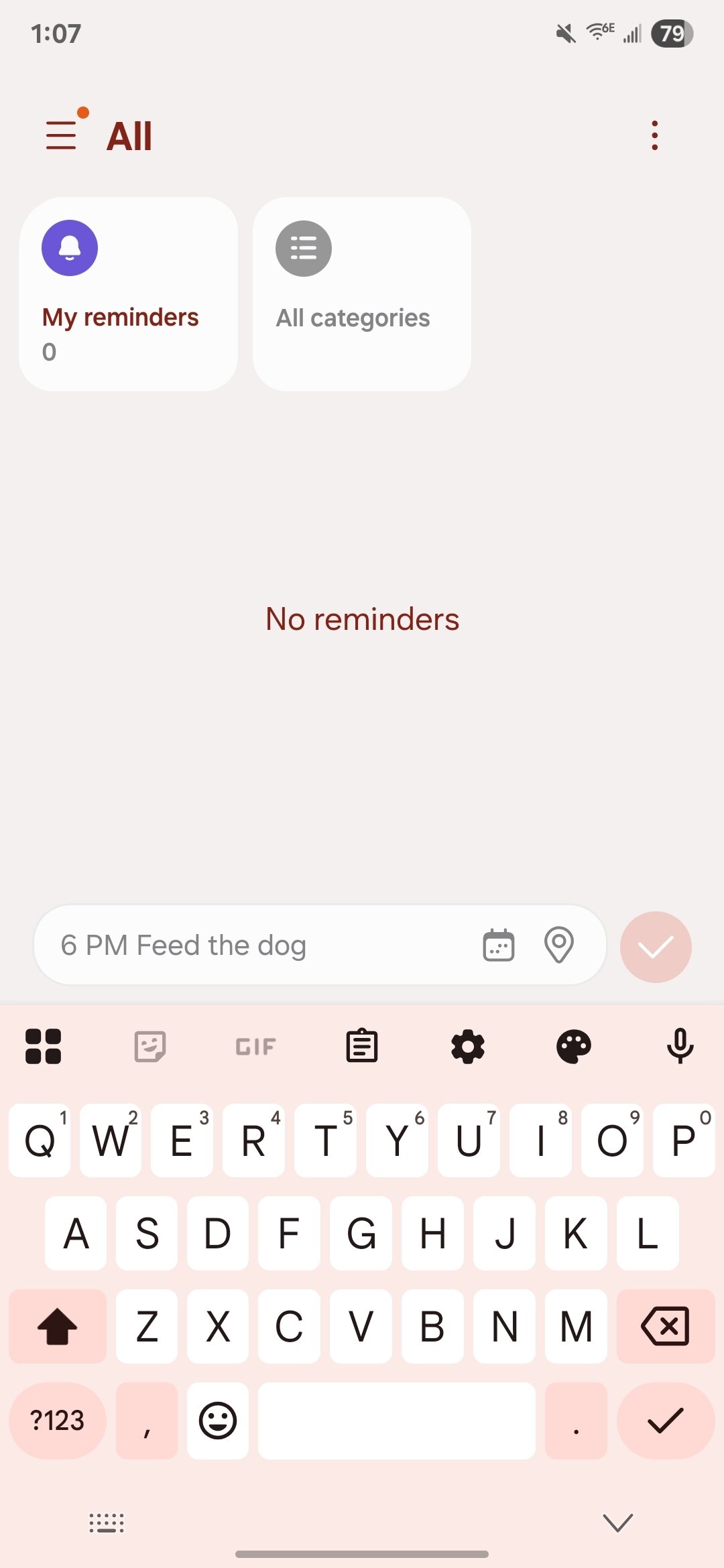This screenshot has width=724, height=1568.
Task: Open the clipboard on the keyboard toolbar
Action: (x=362, y=1046)
